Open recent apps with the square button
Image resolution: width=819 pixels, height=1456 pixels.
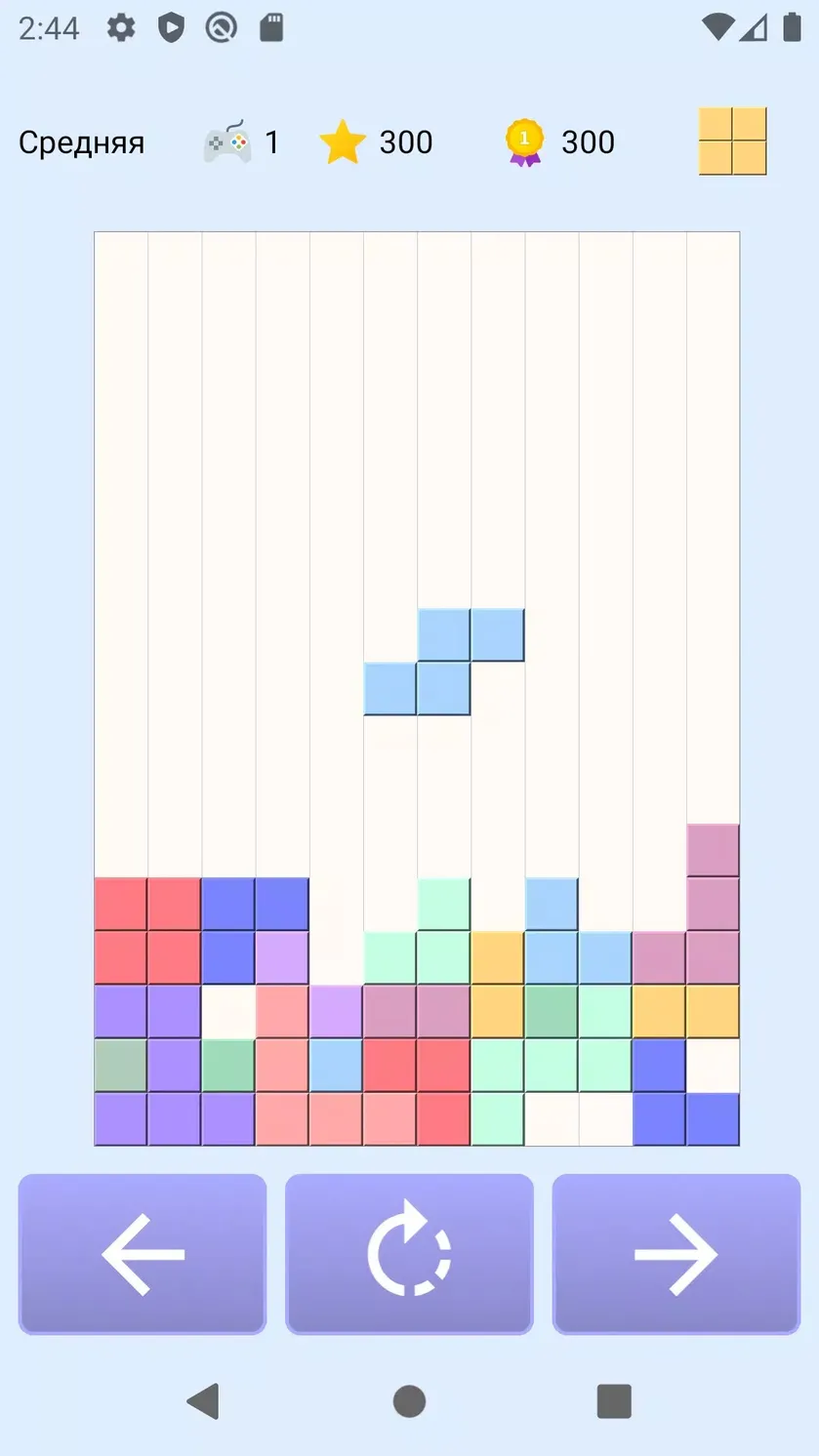point(614,1401)
